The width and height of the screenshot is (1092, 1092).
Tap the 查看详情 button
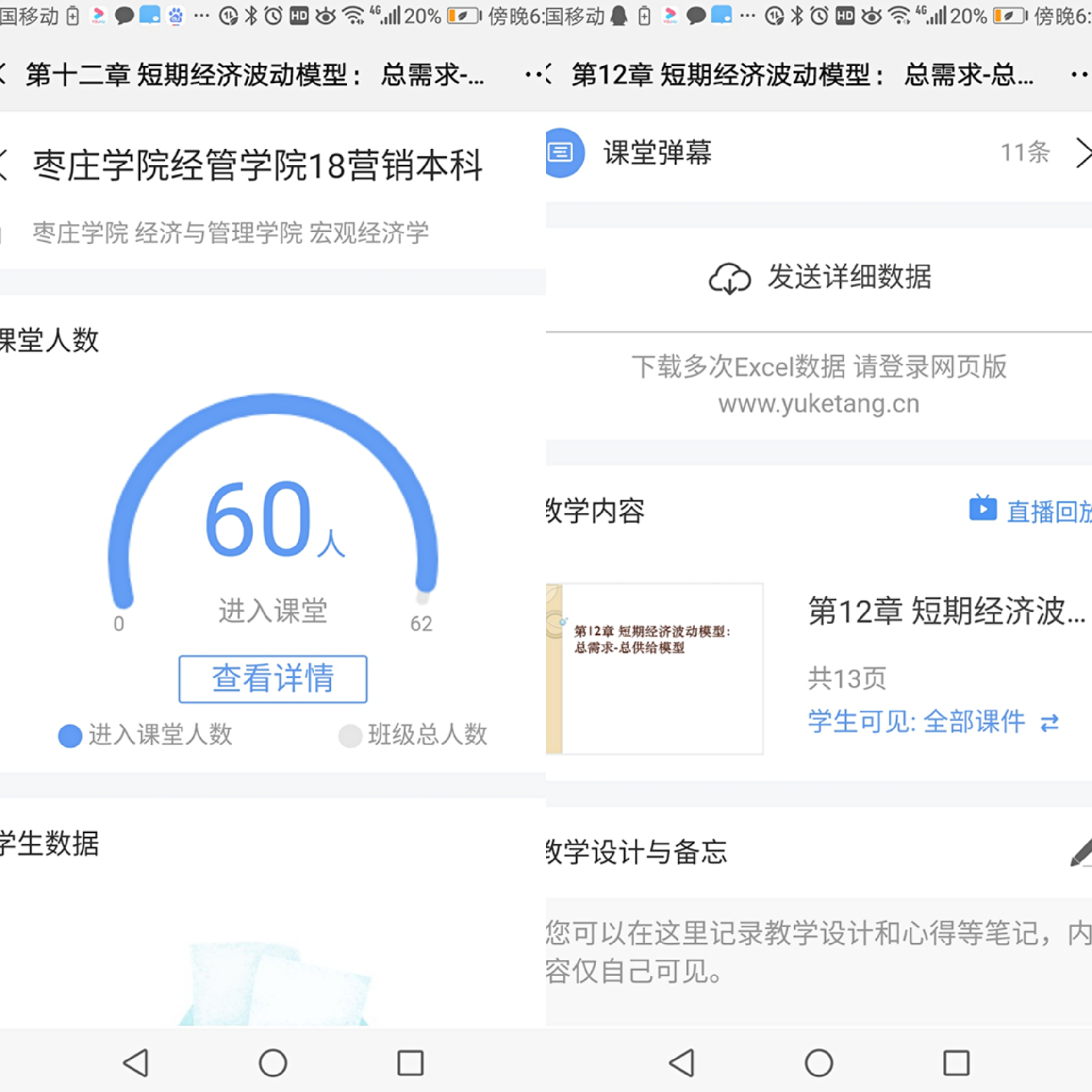tap(272, 679)
